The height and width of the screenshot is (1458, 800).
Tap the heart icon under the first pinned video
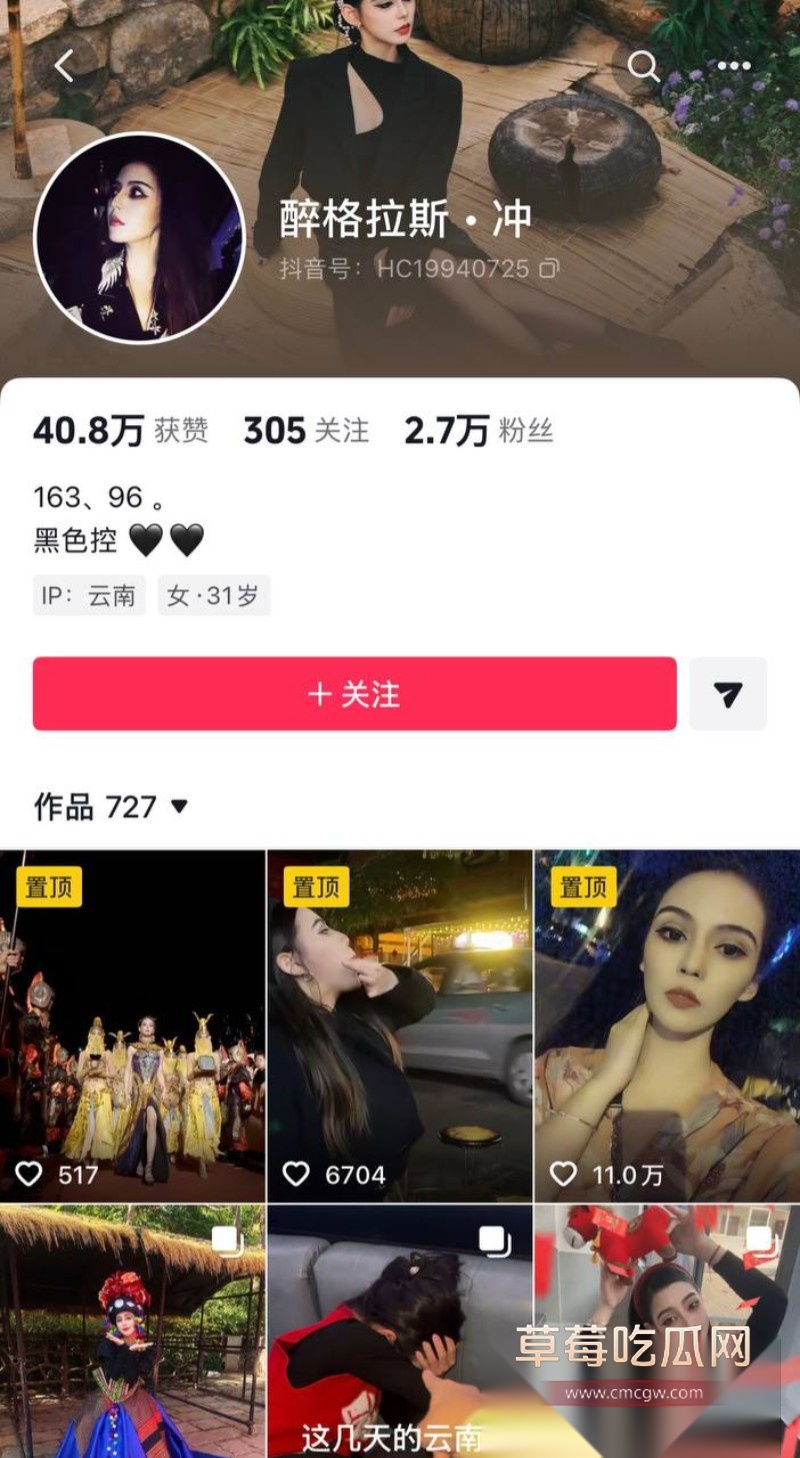click(x=29, y=1173)
